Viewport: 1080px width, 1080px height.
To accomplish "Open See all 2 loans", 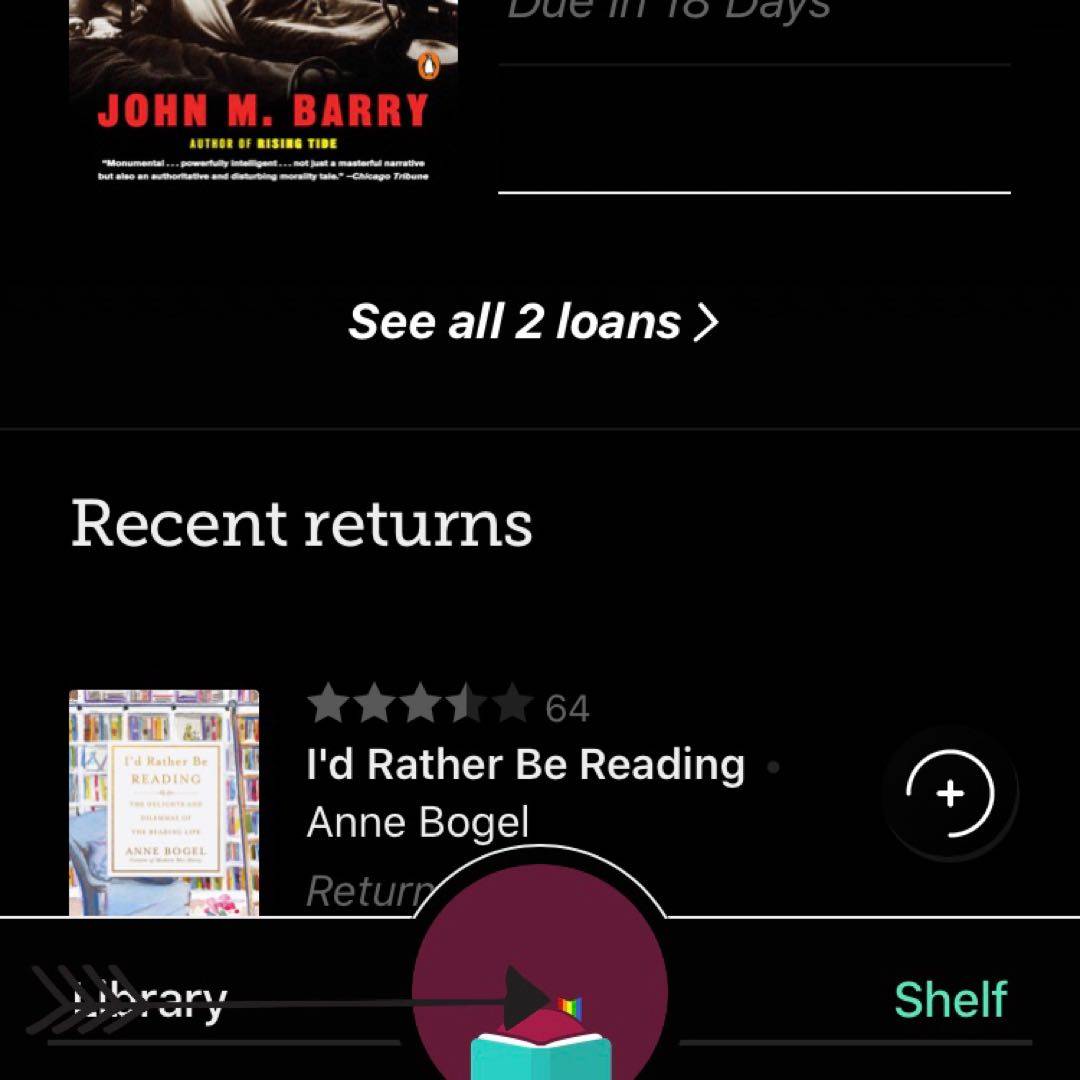I will click(532, 322).
